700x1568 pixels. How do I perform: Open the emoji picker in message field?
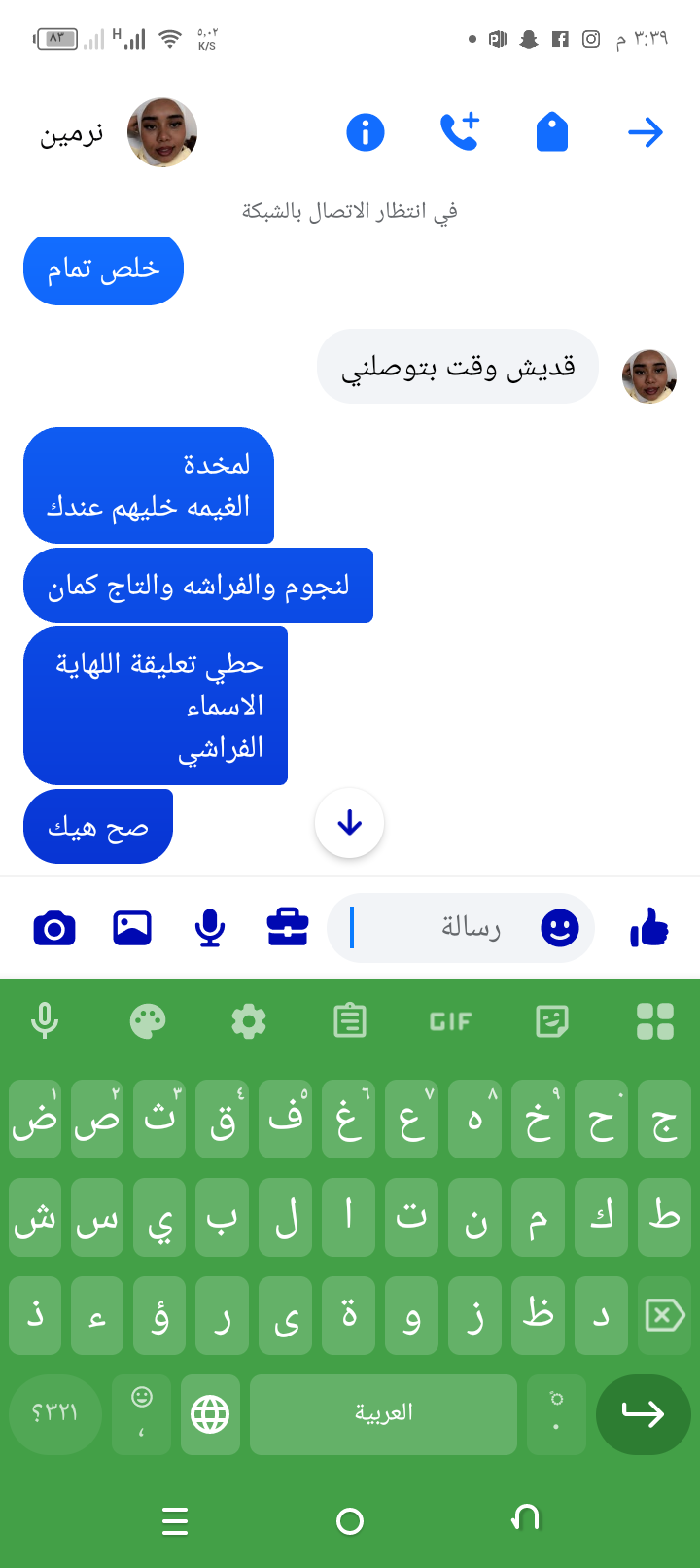point(560,928)
